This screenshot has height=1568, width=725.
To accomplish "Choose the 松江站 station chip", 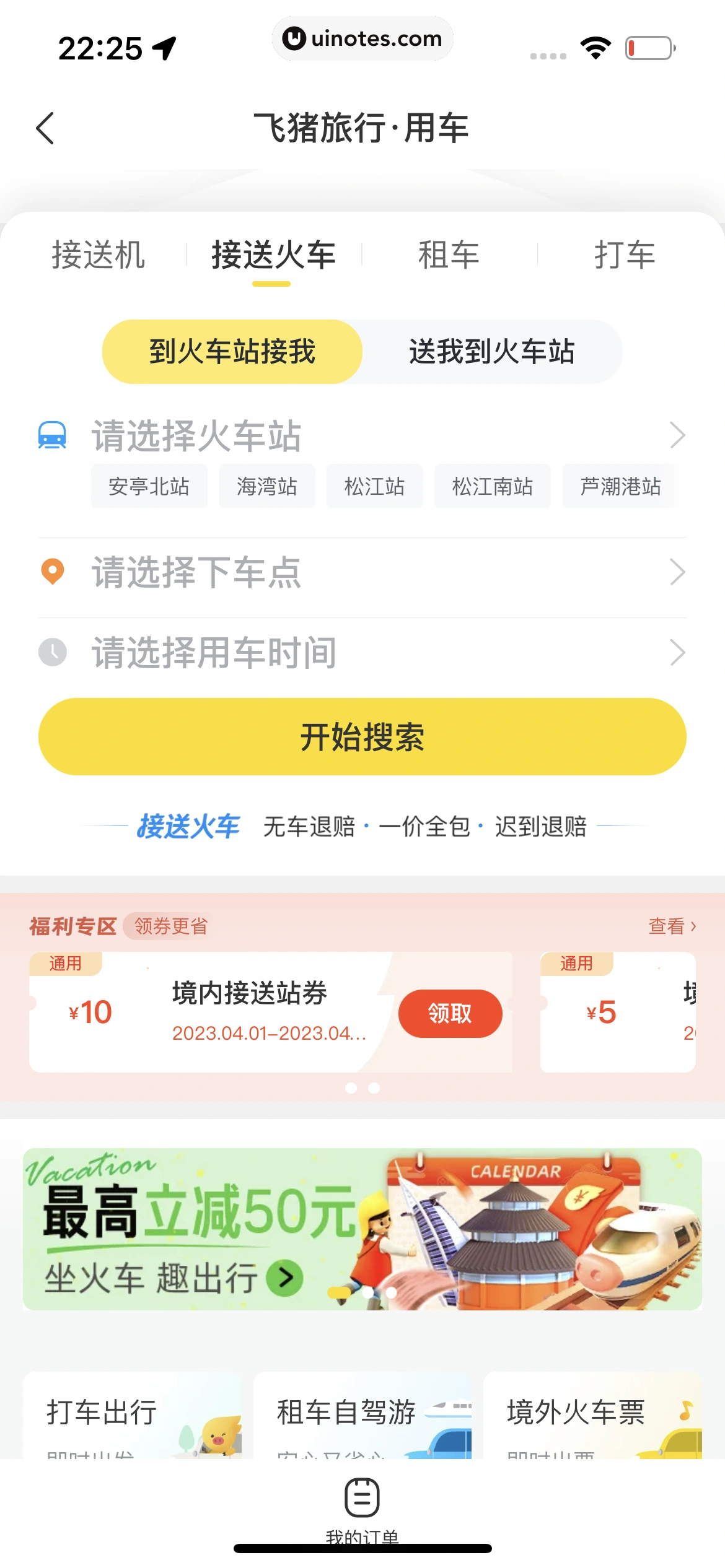I will (x=374, y=486).
